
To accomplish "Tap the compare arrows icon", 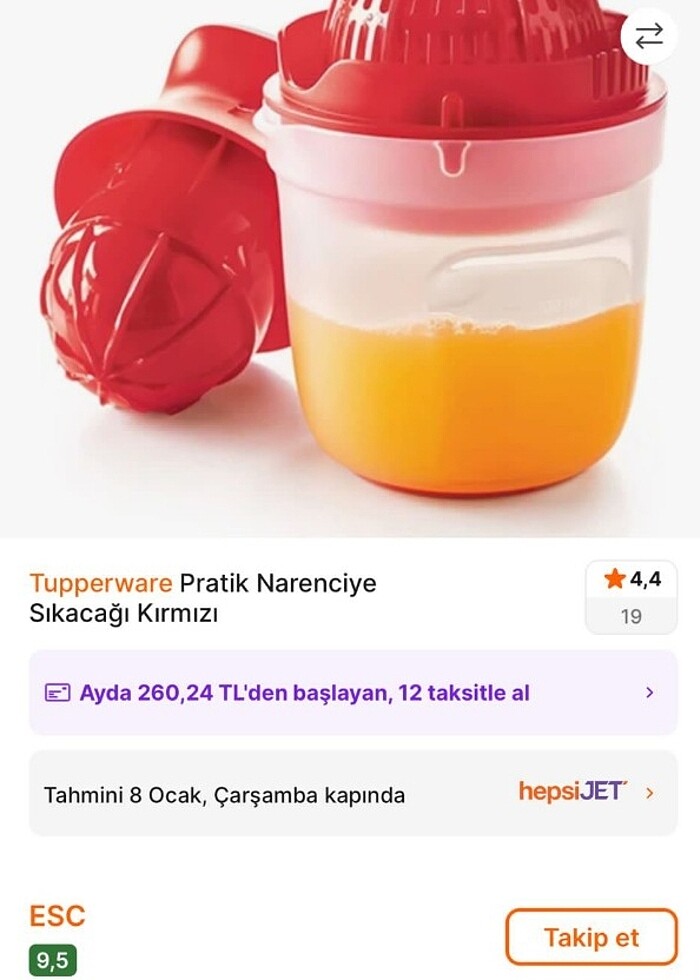I will coord(649,37).
